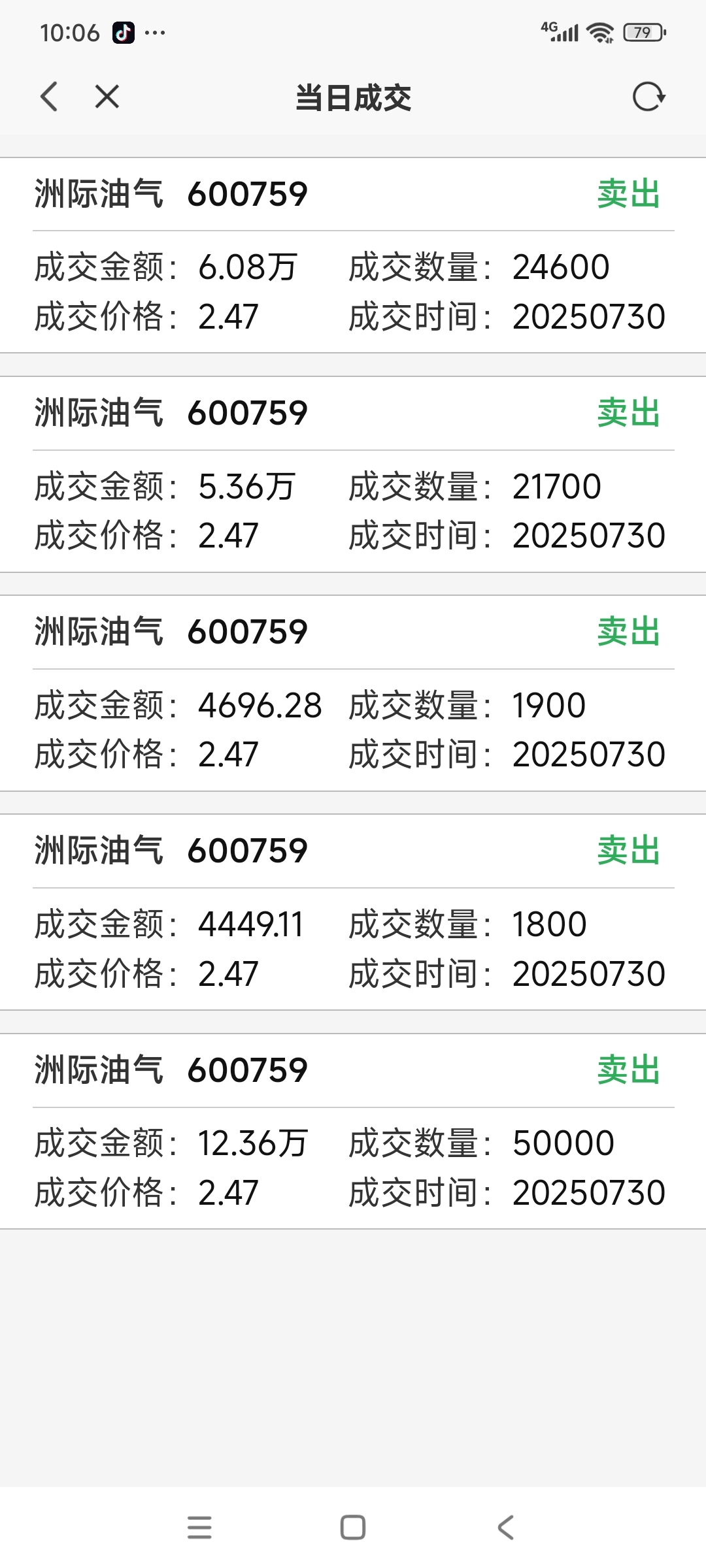Go back using the header arrow
Screen dimensions: 706x1568
[x=49, y=97]
